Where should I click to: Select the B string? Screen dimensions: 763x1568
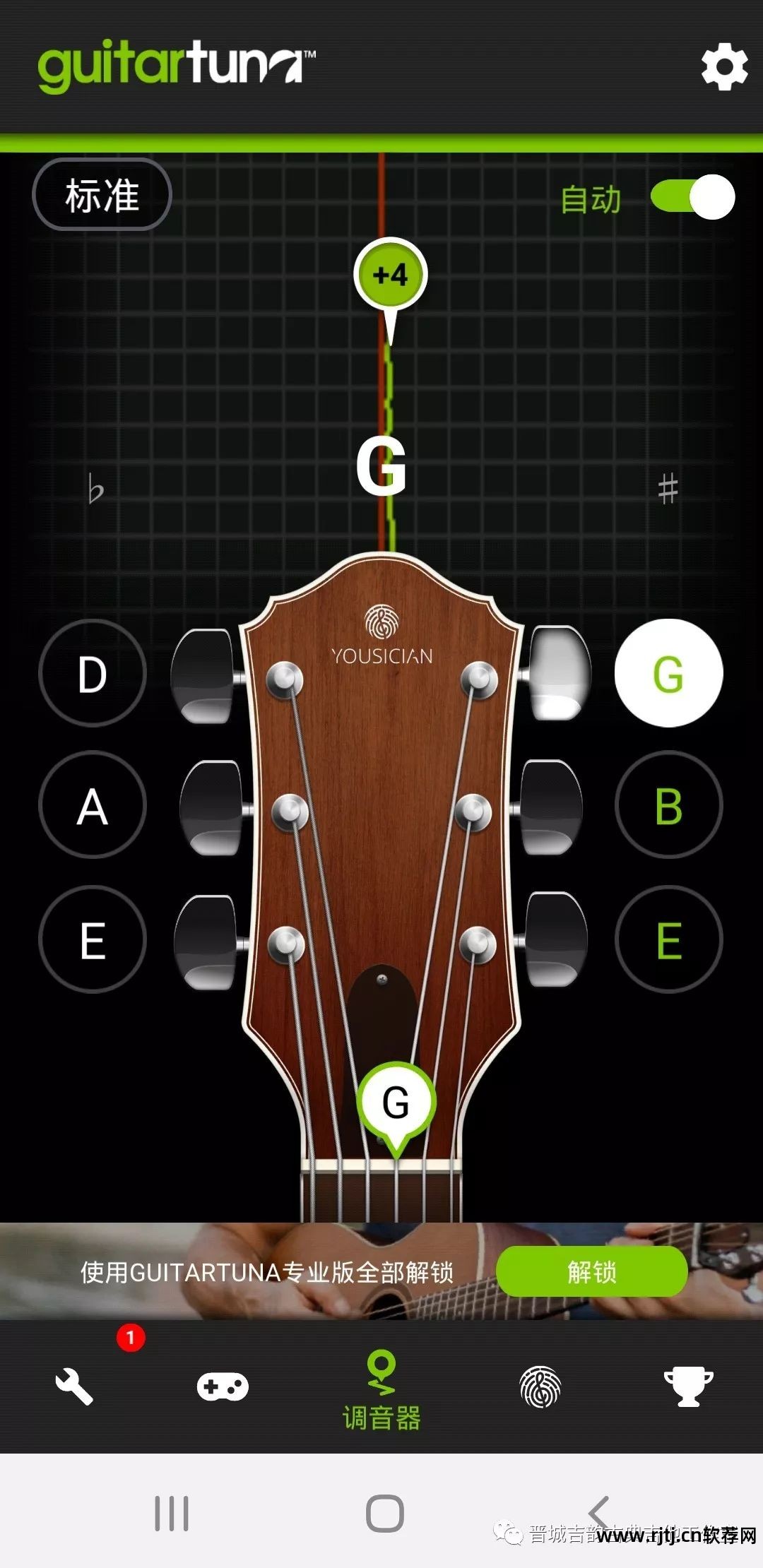(668, 805)
